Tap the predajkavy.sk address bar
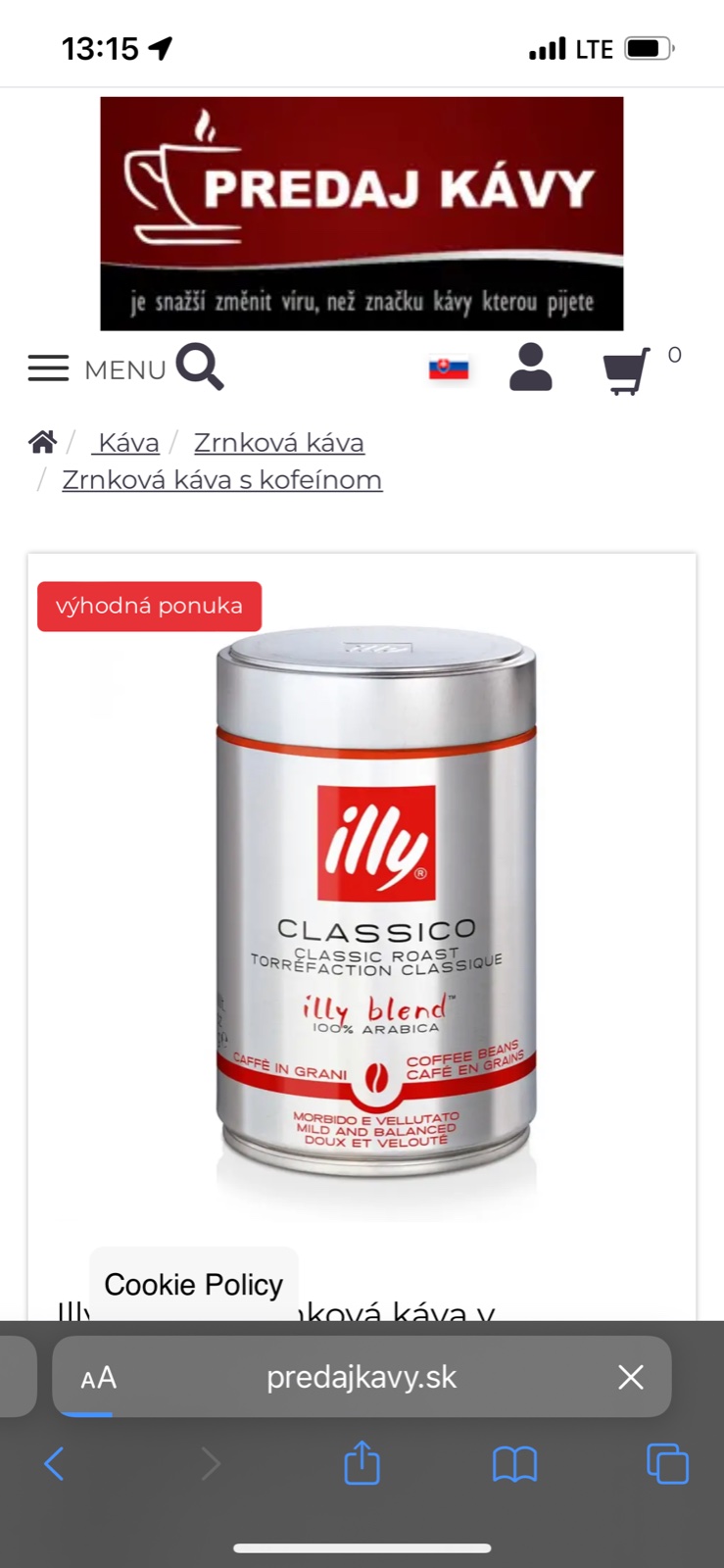This screenshot has width=724, height=1568. [362, 1377]
